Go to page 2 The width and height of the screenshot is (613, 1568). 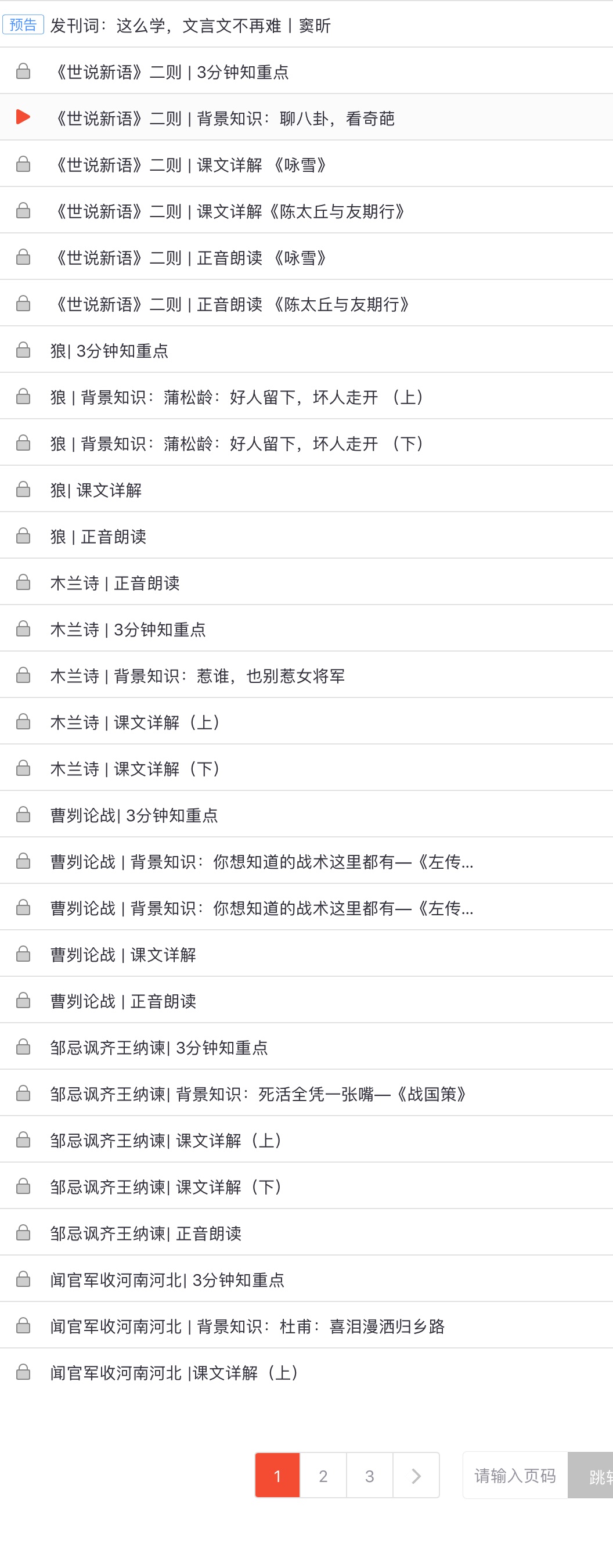323,1476
